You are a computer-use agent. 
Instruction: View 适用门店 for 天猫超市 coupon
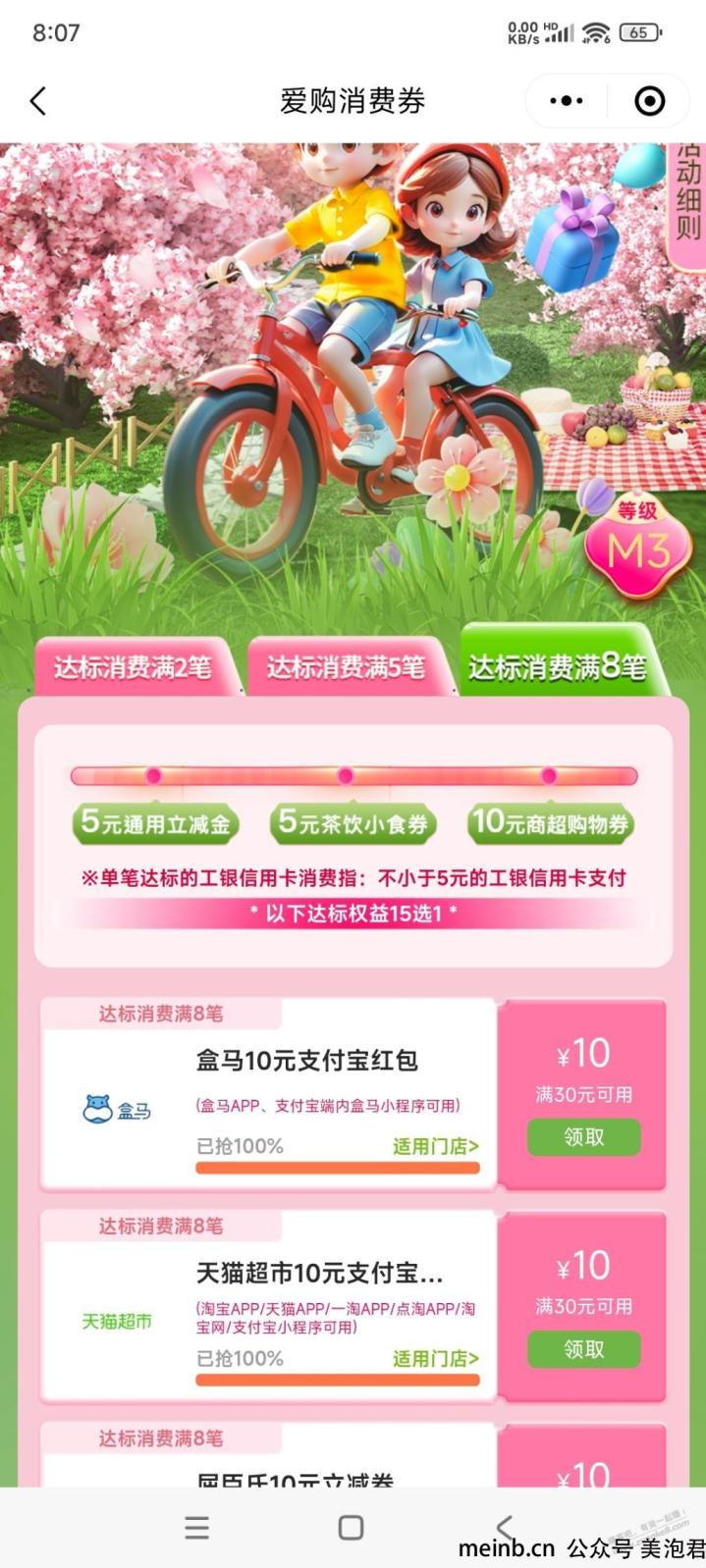[436, 1359]
